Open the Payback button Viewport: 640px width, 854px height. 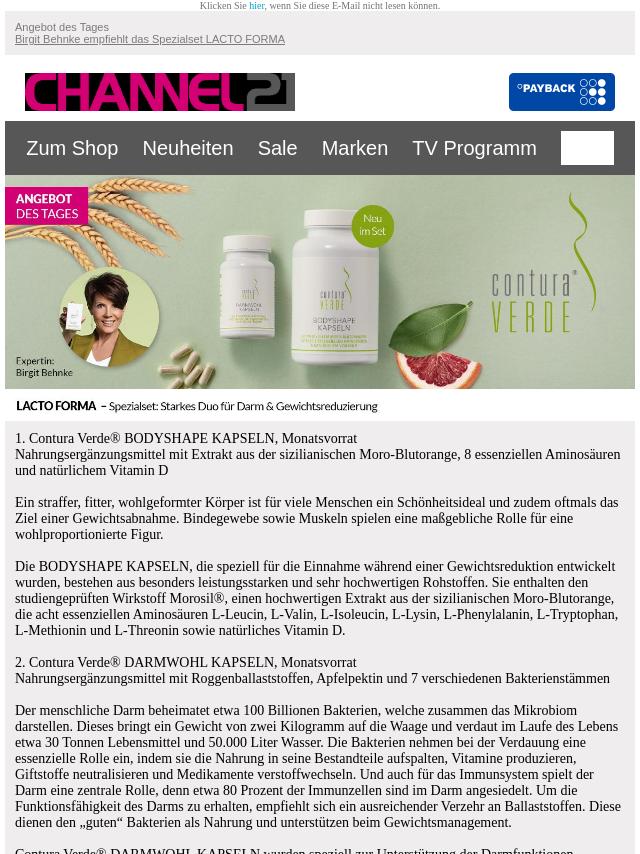tap(561, 92)
